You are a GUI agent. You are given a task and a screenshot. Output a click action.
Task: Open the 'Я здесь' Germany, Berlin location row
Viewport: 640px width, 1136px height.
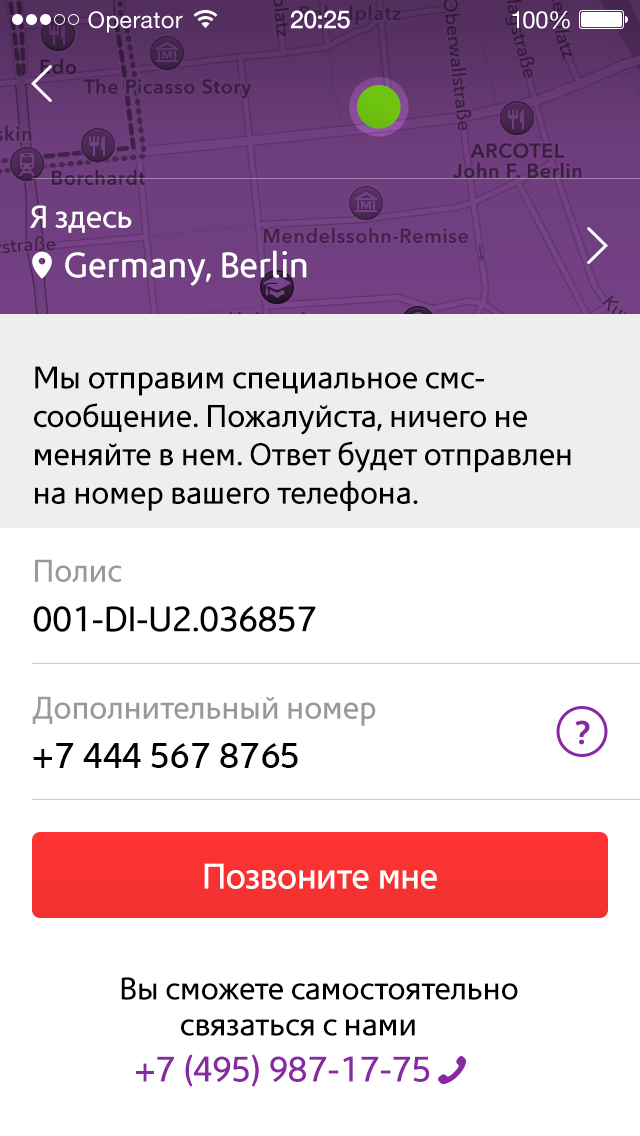[x=320, y=246]
